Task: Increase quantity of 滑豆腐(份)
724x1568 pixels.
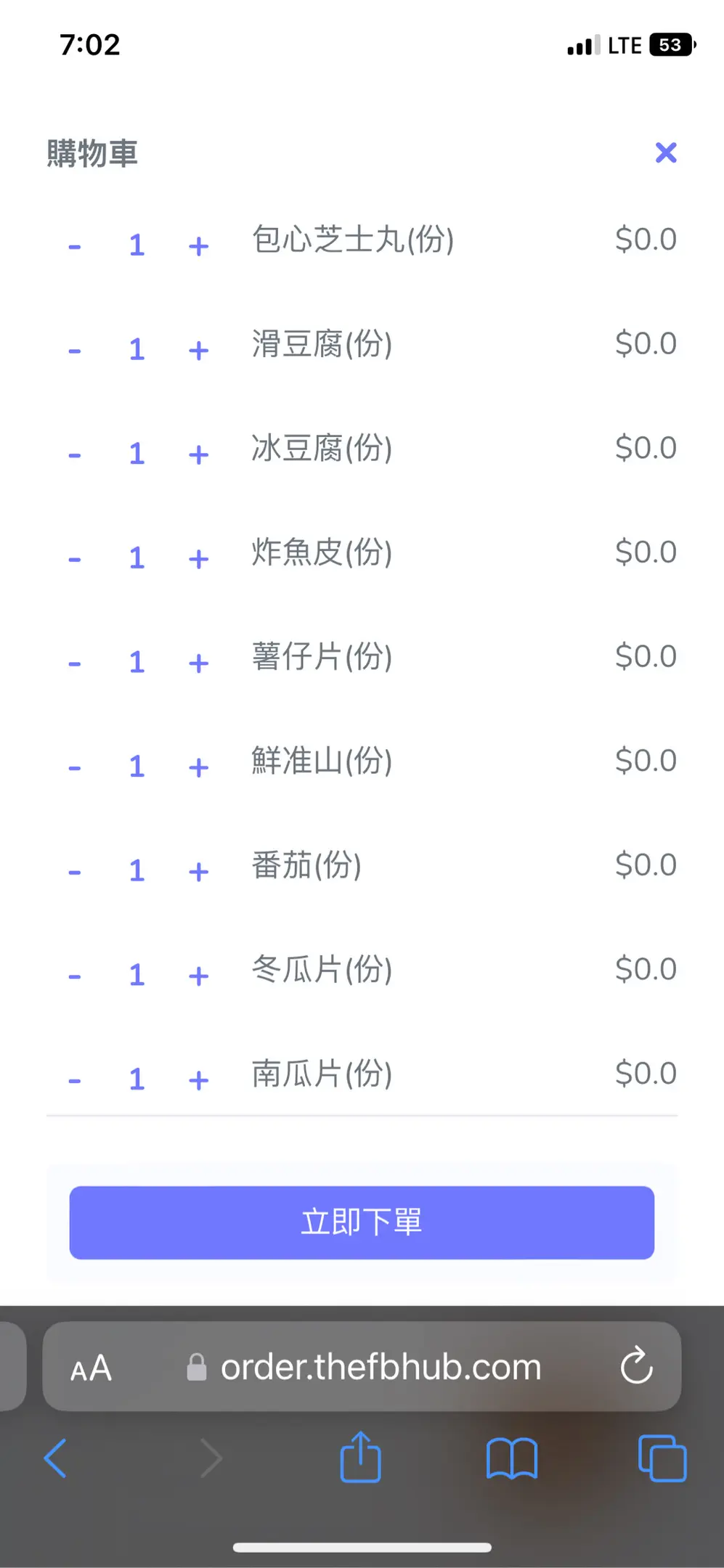Action: tap(198, 351)
